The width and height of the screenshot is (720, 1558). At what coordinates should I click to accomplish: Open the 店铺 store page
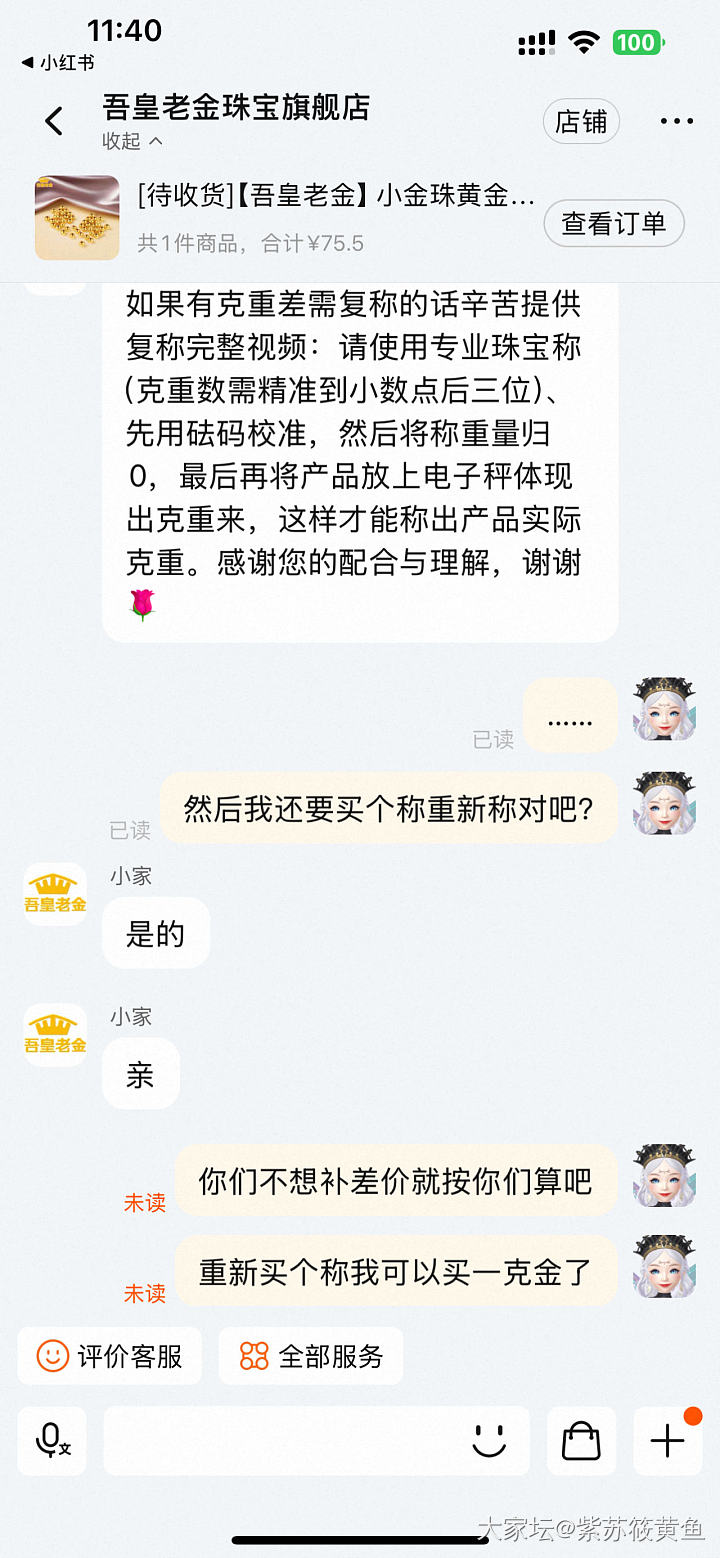581,122
